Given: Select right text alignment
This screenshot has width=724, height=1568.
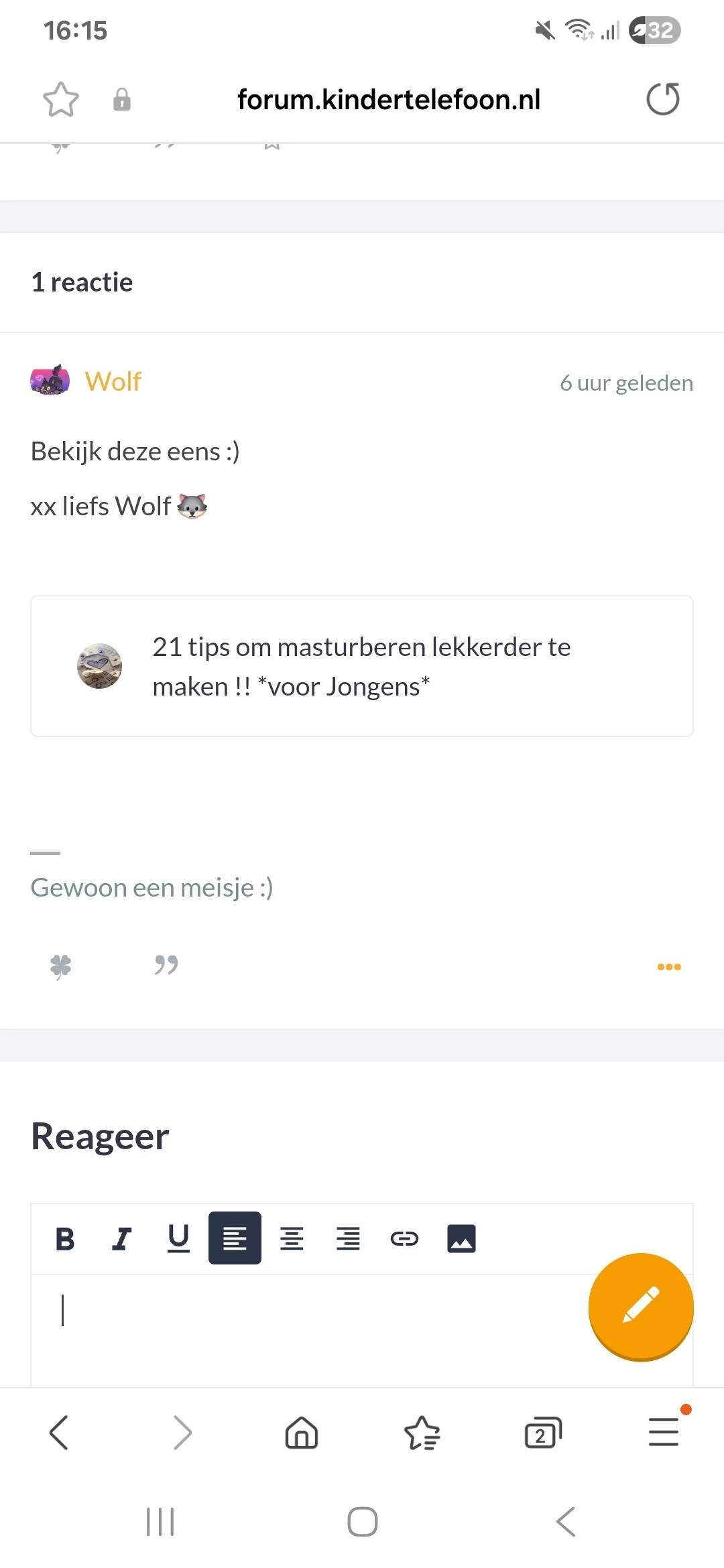Looking at the screenshot, I should [x=348, y=1238].
